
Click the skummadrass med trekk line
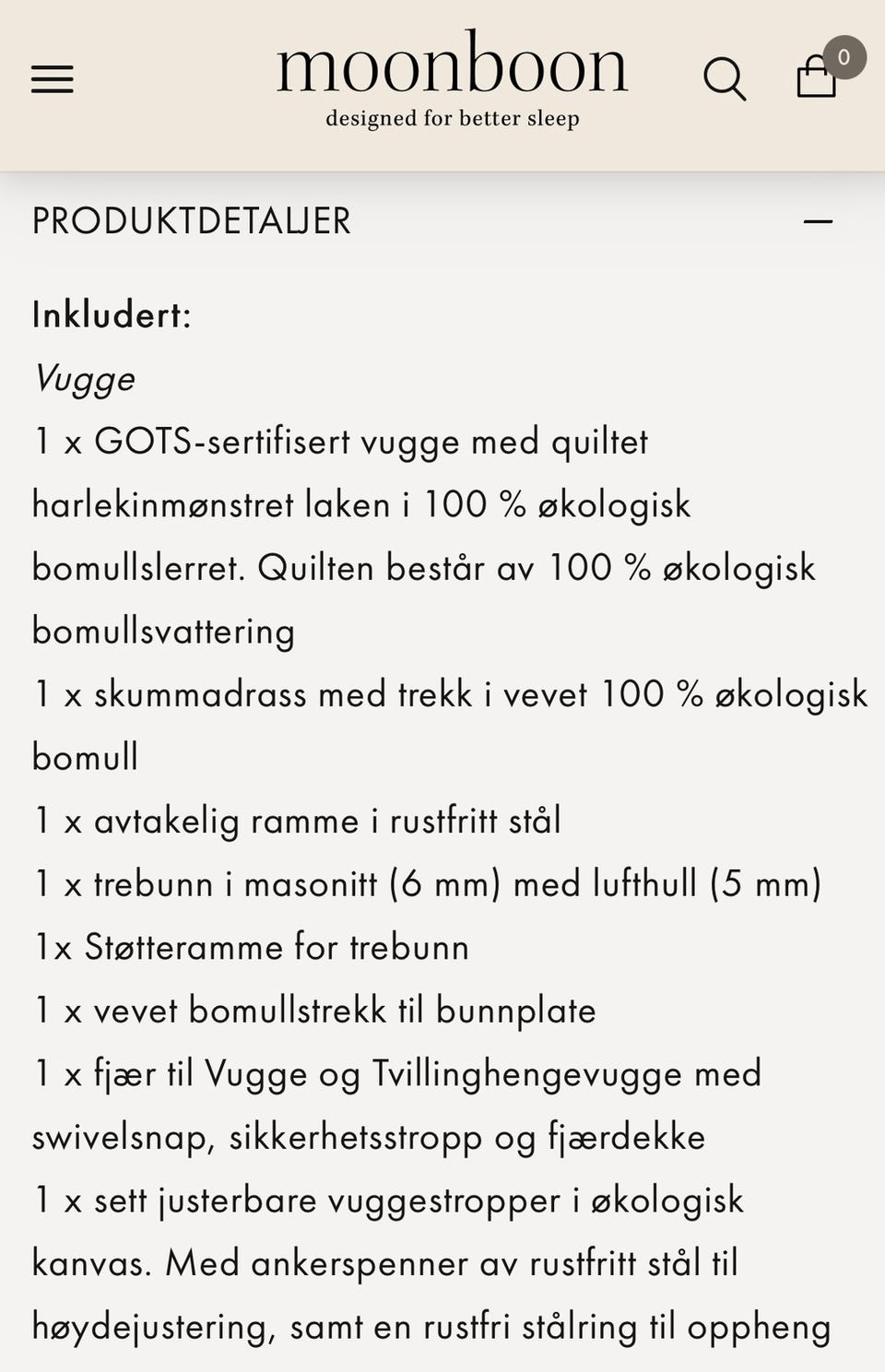click(450, 692)
